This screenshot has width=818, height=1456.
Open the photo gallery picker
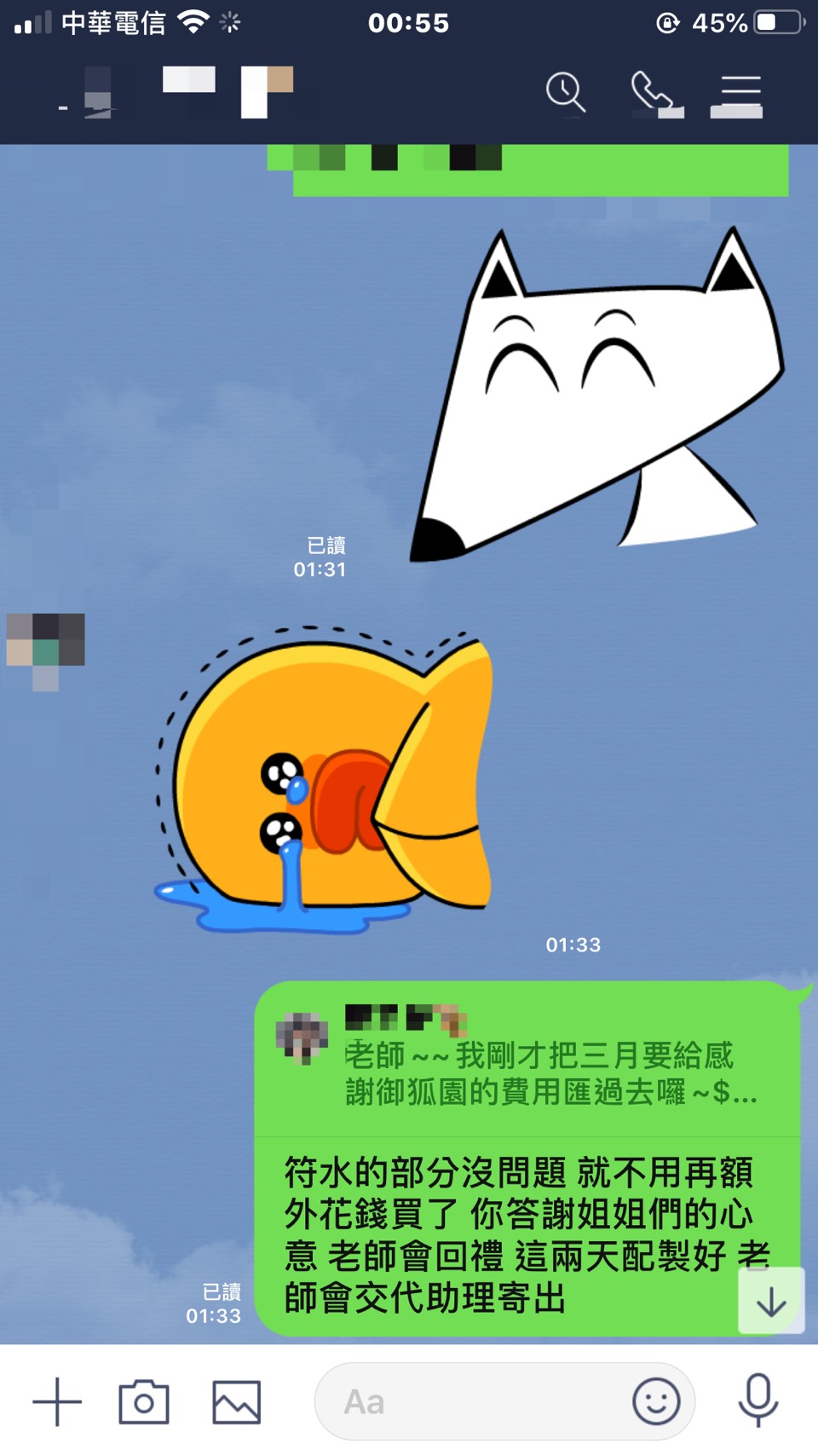click(236, 1401)
